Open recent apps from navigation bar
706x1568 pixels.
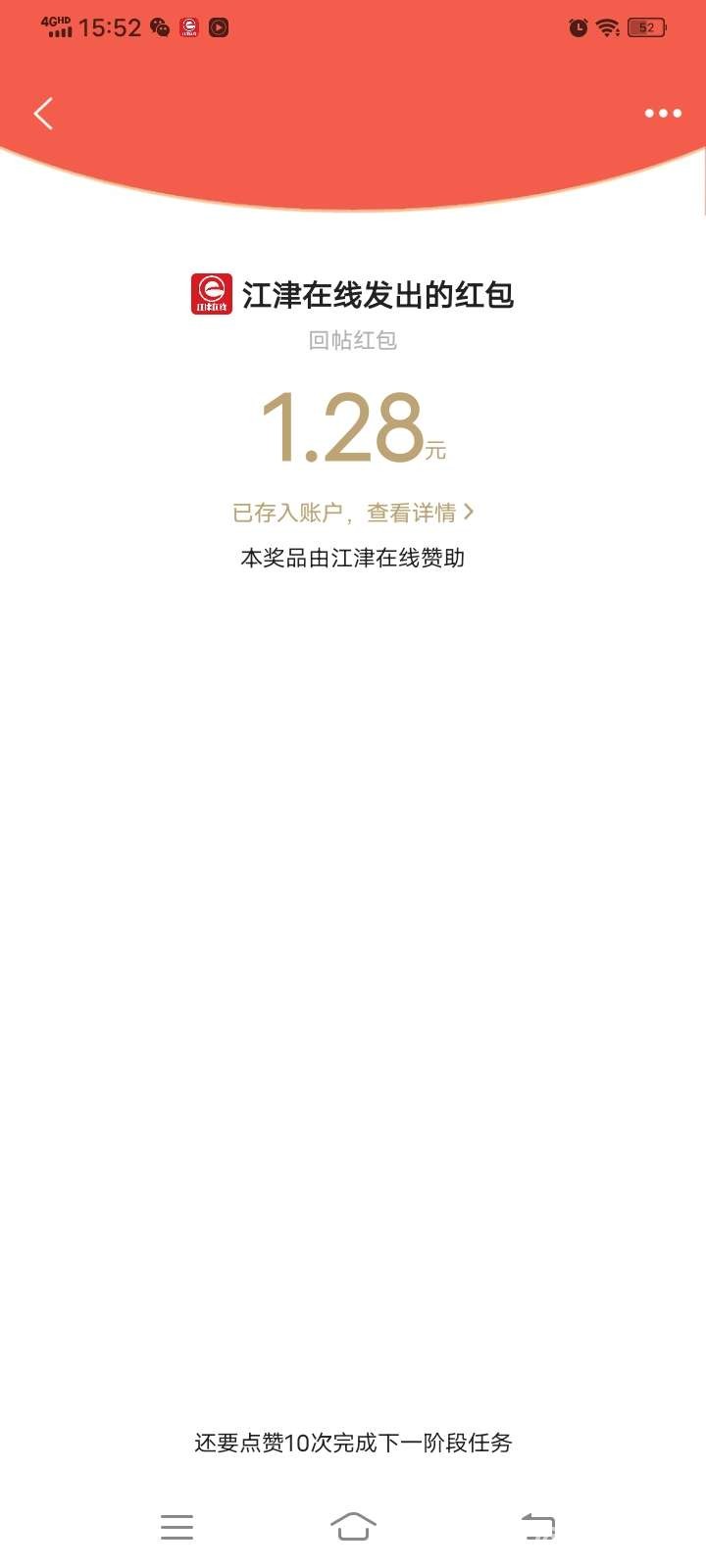(176, 1526)
